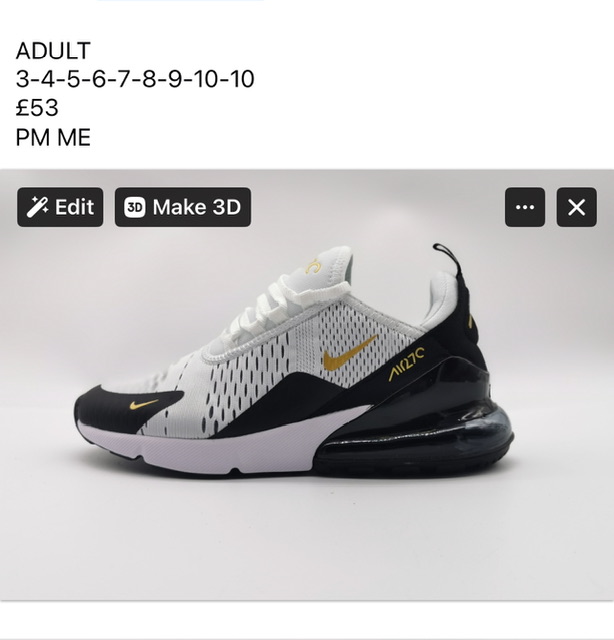Tap the Edit photo button

pyautogui.click(x=60, y=207)
